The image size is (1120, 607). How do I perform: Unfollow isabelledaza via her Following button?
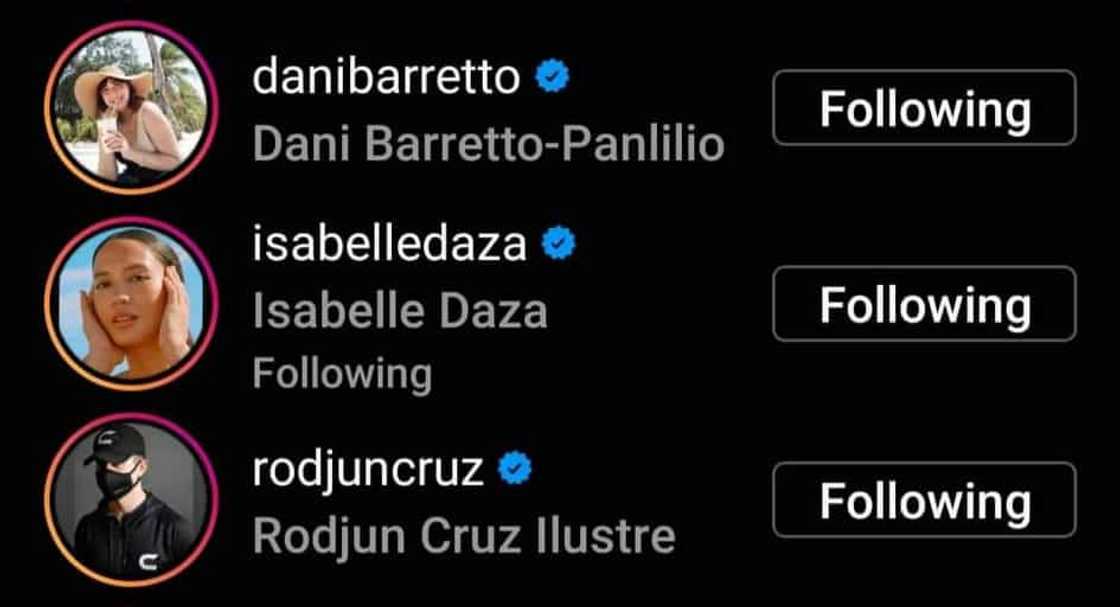[x=924, y=304]
